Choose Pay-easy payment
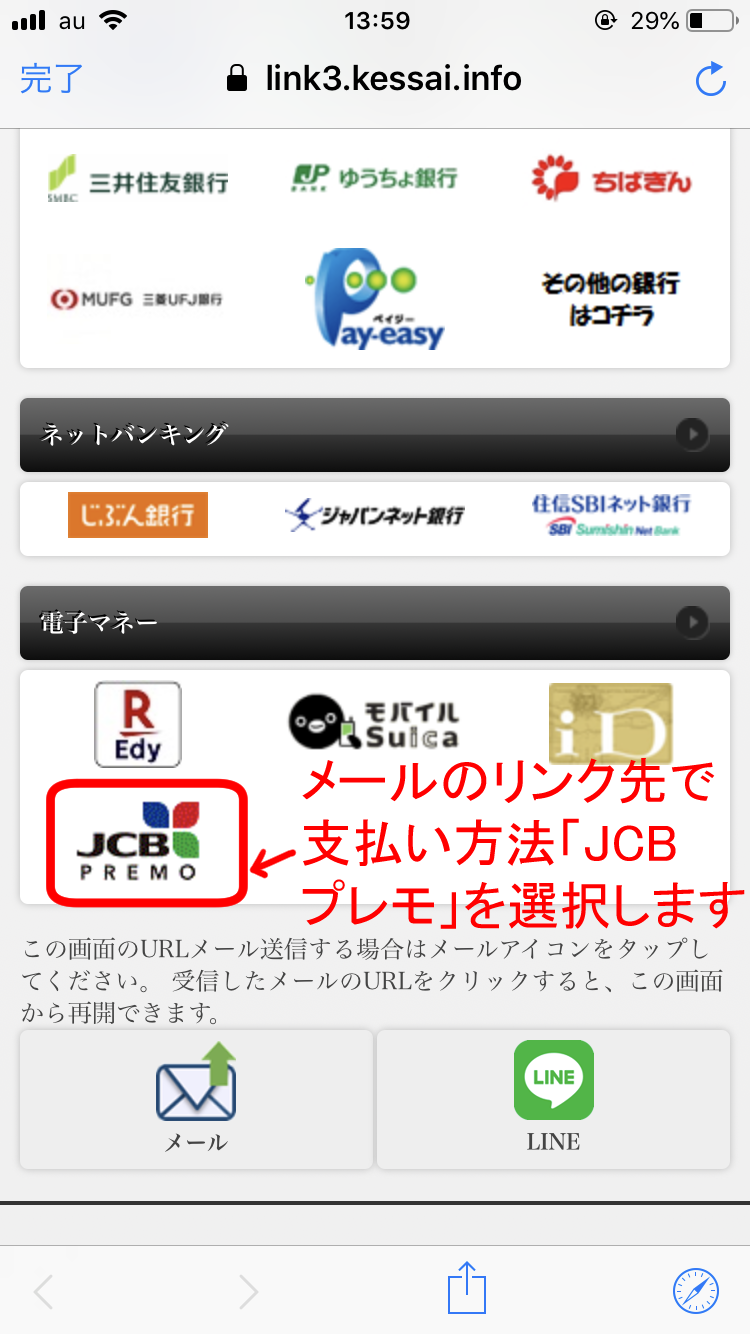750x1334 pixels. click(x=374, y=298)
